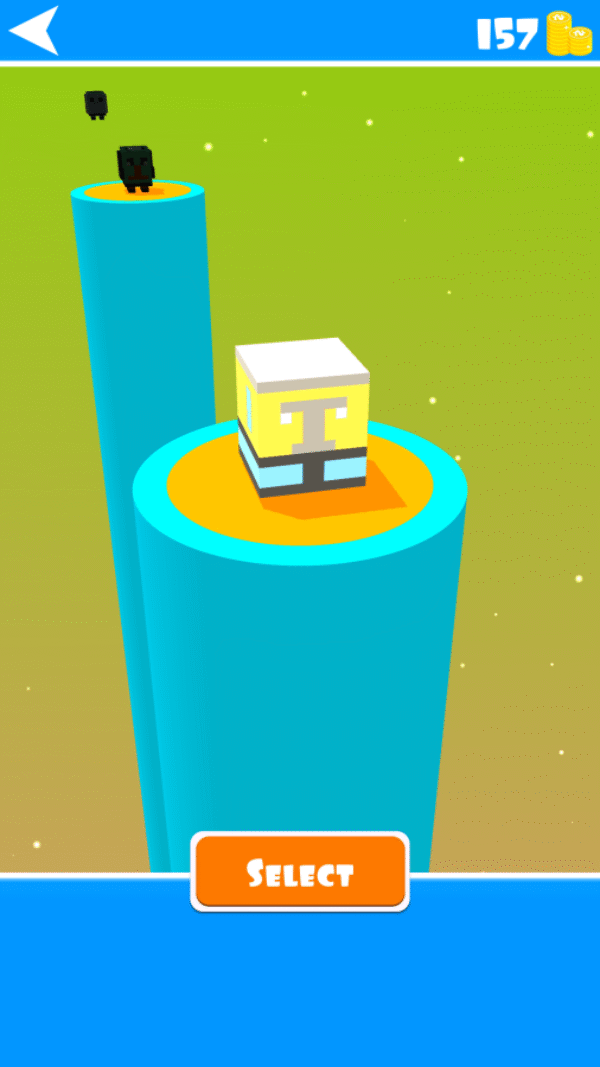Tap the orange Select button
Viewport: 600px width, 1067px height.
tap(300, 872)
